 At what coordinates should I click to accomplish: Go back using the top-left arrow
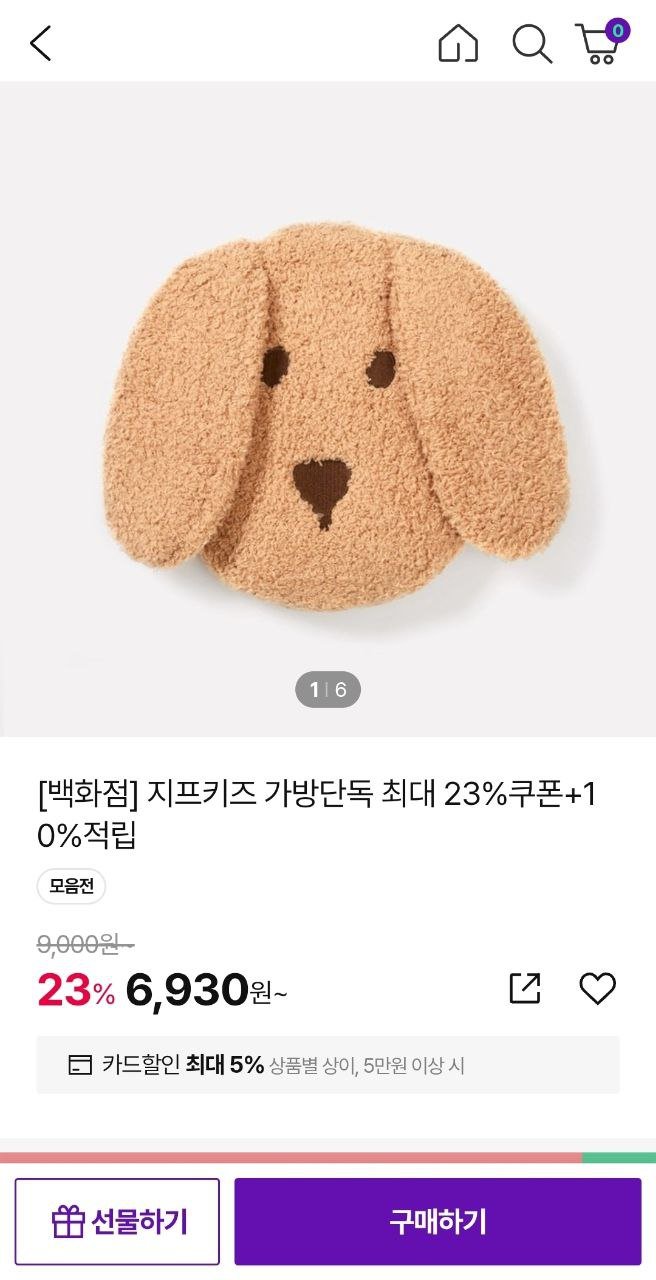pyautogui.click(x=40, y=43)
